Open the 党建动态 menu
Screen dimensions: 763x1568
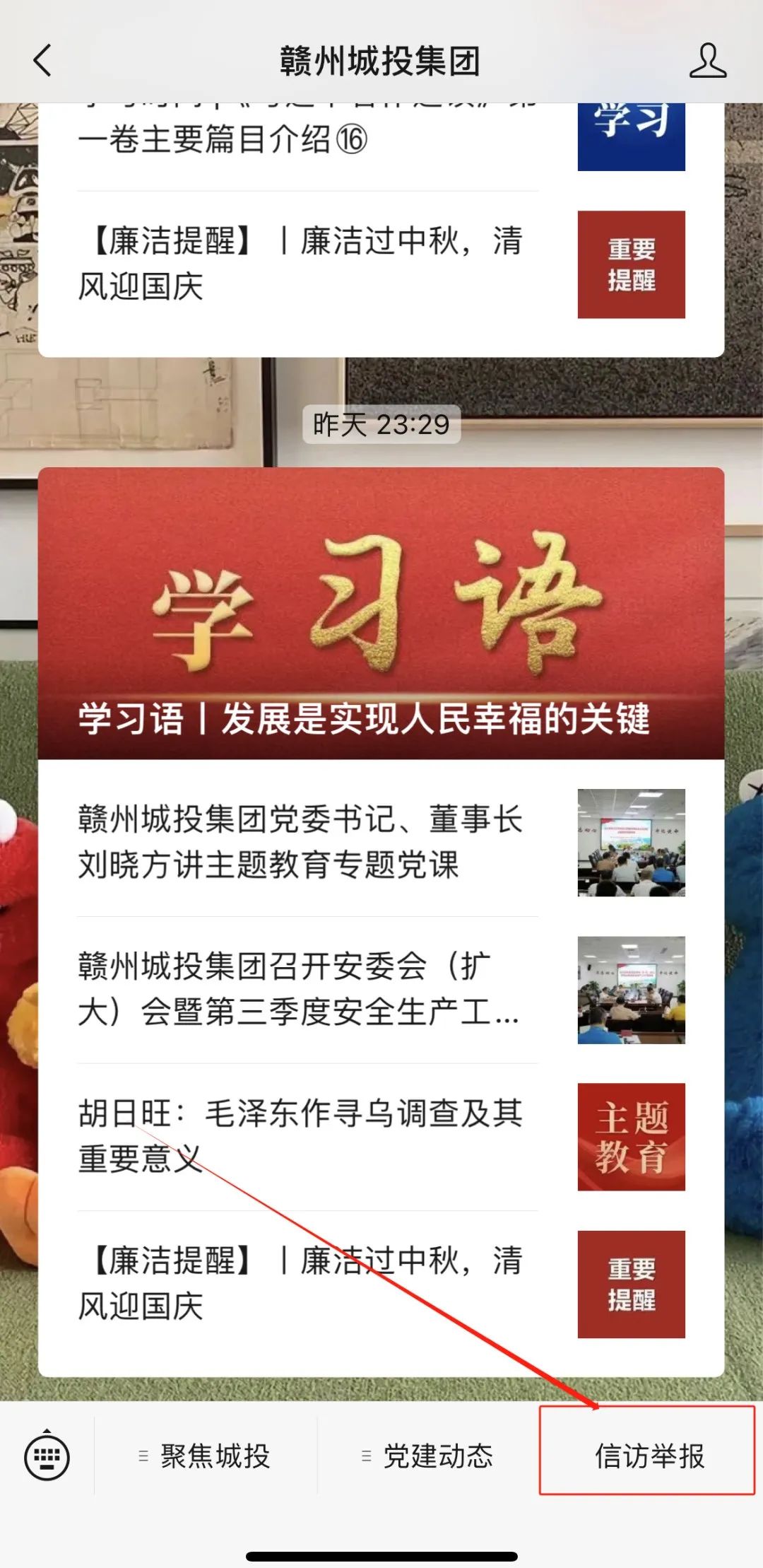(428, 1456)
